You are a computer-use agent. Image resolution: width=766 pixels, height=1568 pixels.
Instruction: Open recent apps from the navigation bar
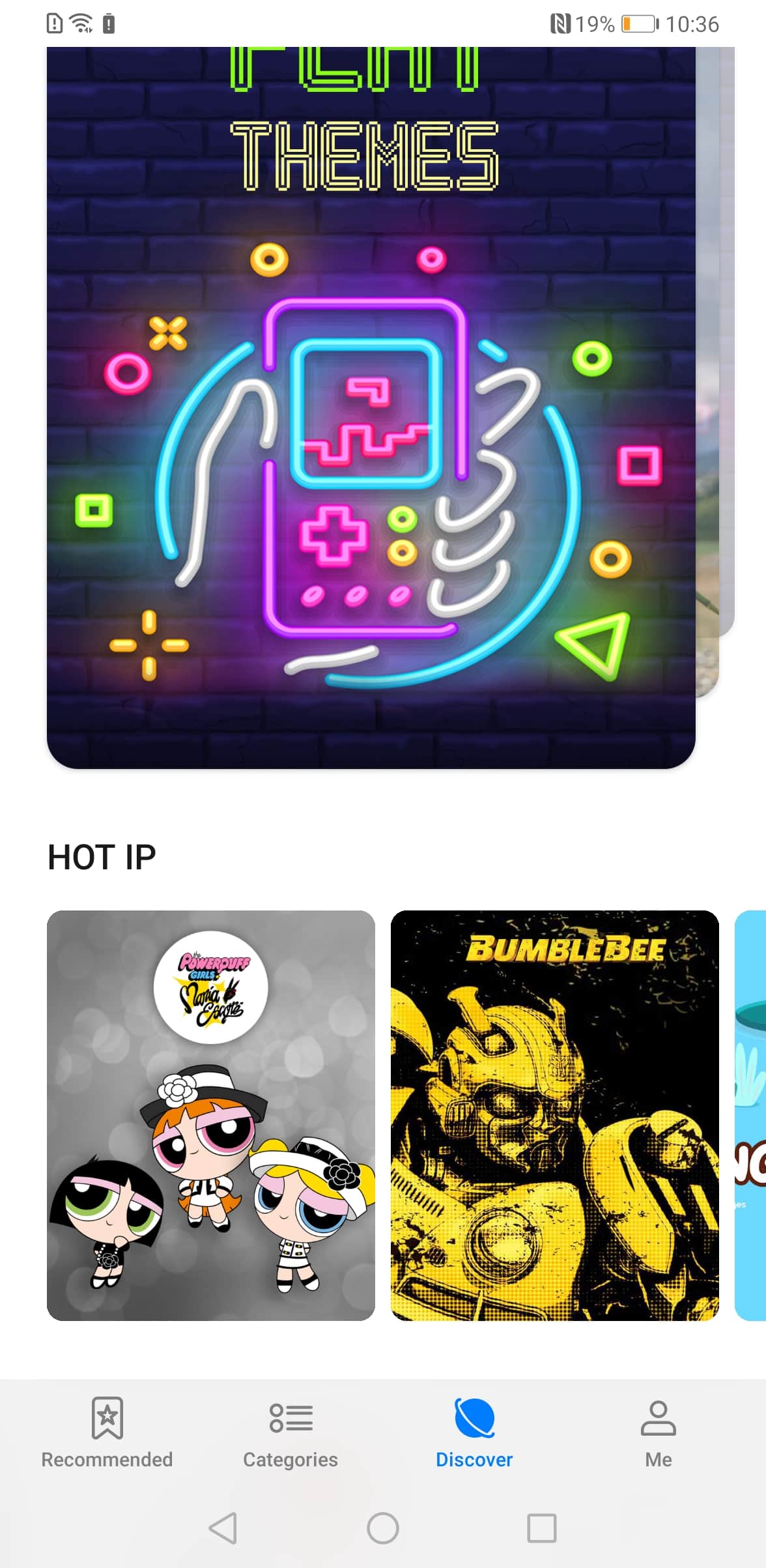pos(541,1528)
